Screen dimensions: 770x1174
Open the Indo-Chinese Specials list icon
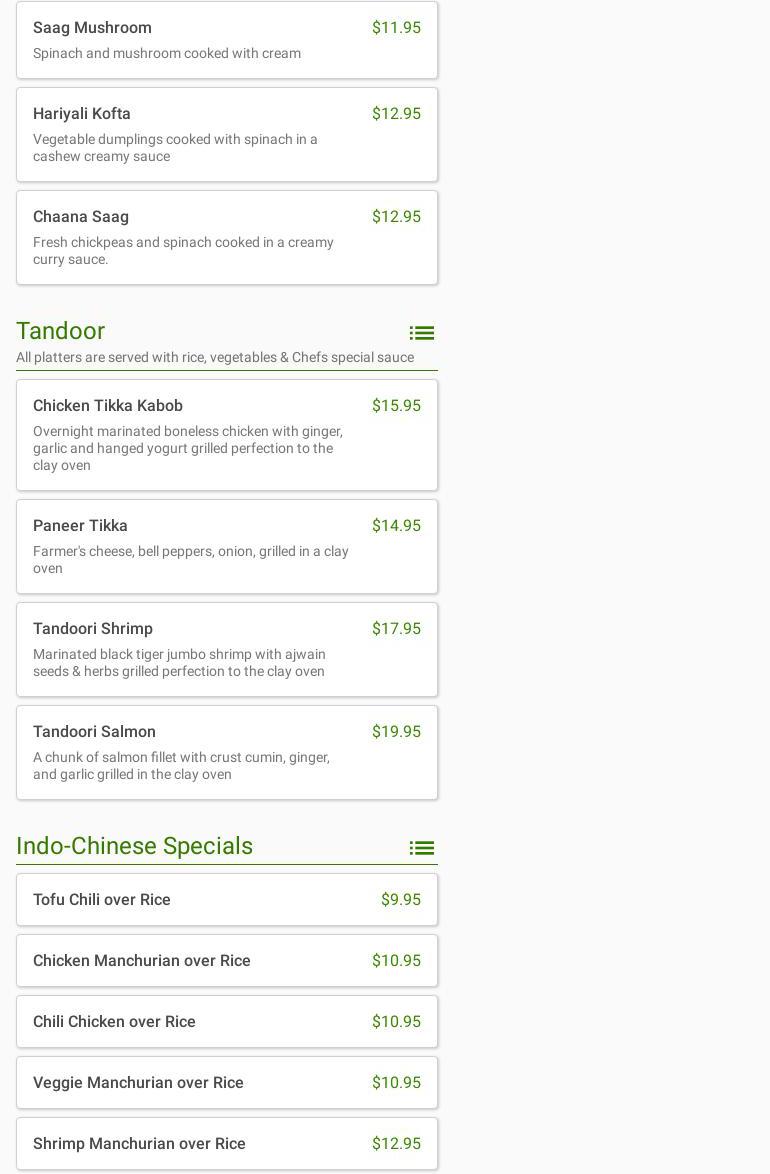(x=422, y=848)
